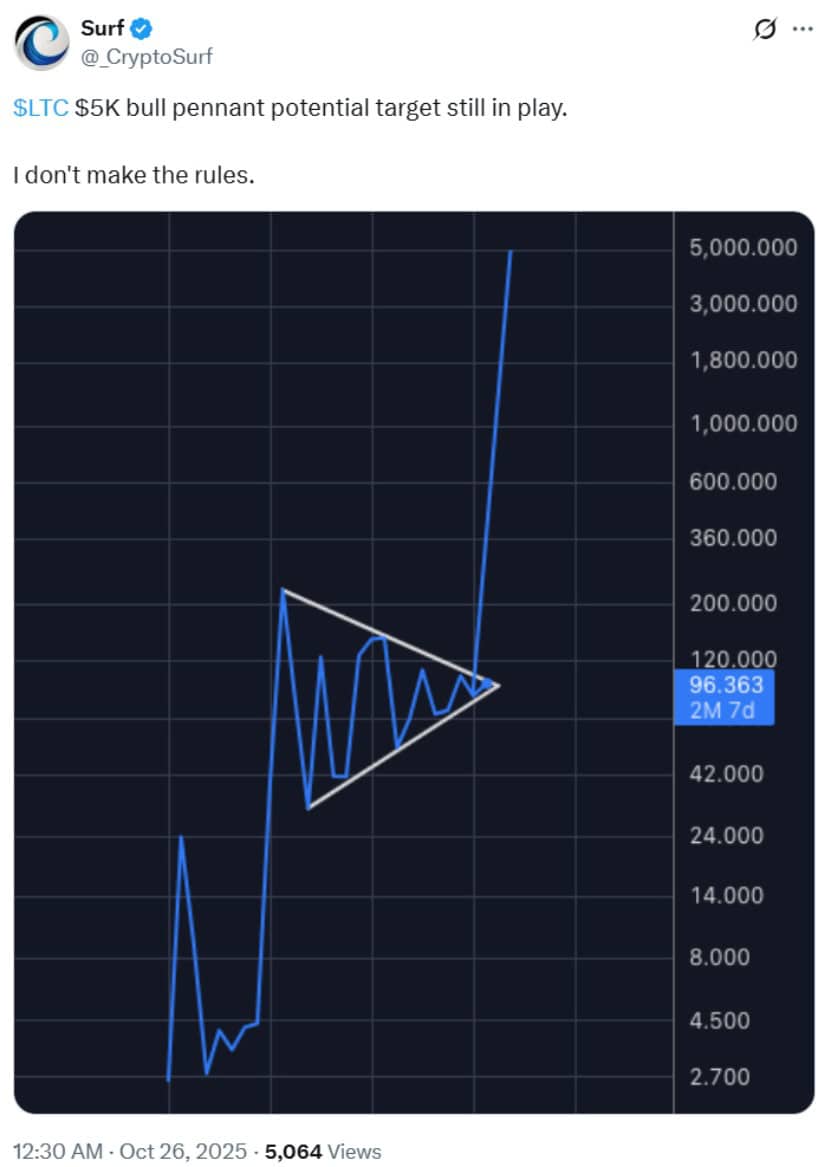Click Surf's profile avatar
Image resolution: width=825 pixels, height=1167 pixels.
tap(40, 40)
